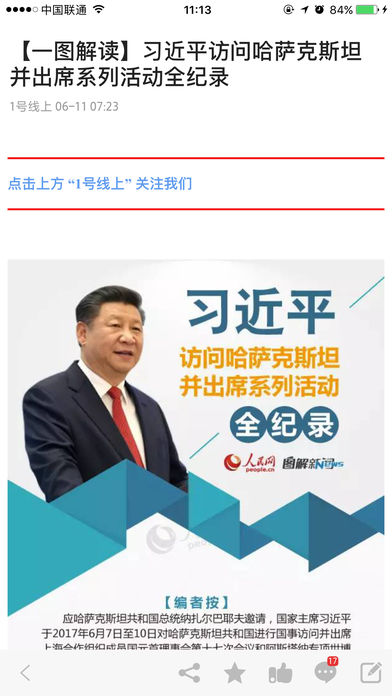Go back using the bottom arrow
Screen dimensions: 392x696
click(x=26, y=673)
